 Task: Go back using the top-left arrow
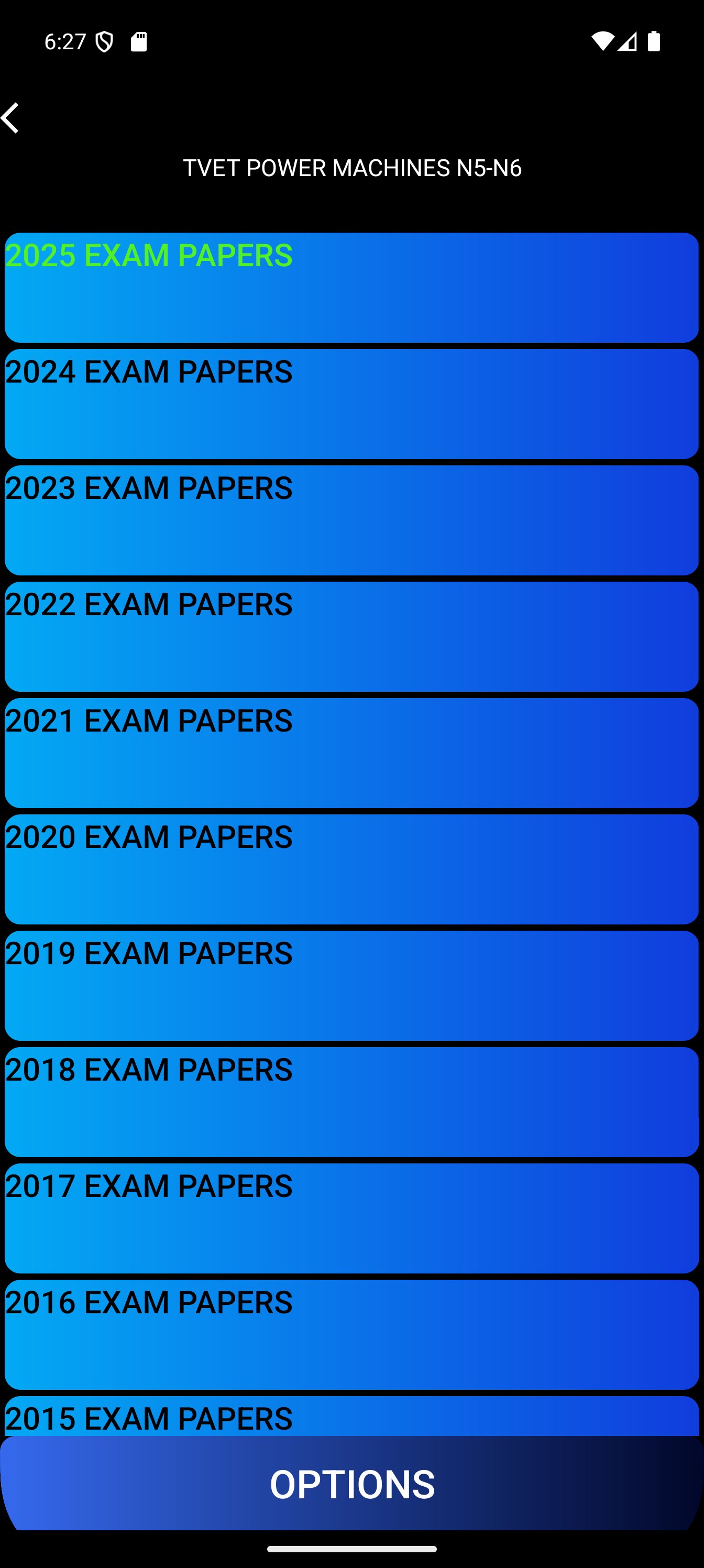[x=11, y=118]
